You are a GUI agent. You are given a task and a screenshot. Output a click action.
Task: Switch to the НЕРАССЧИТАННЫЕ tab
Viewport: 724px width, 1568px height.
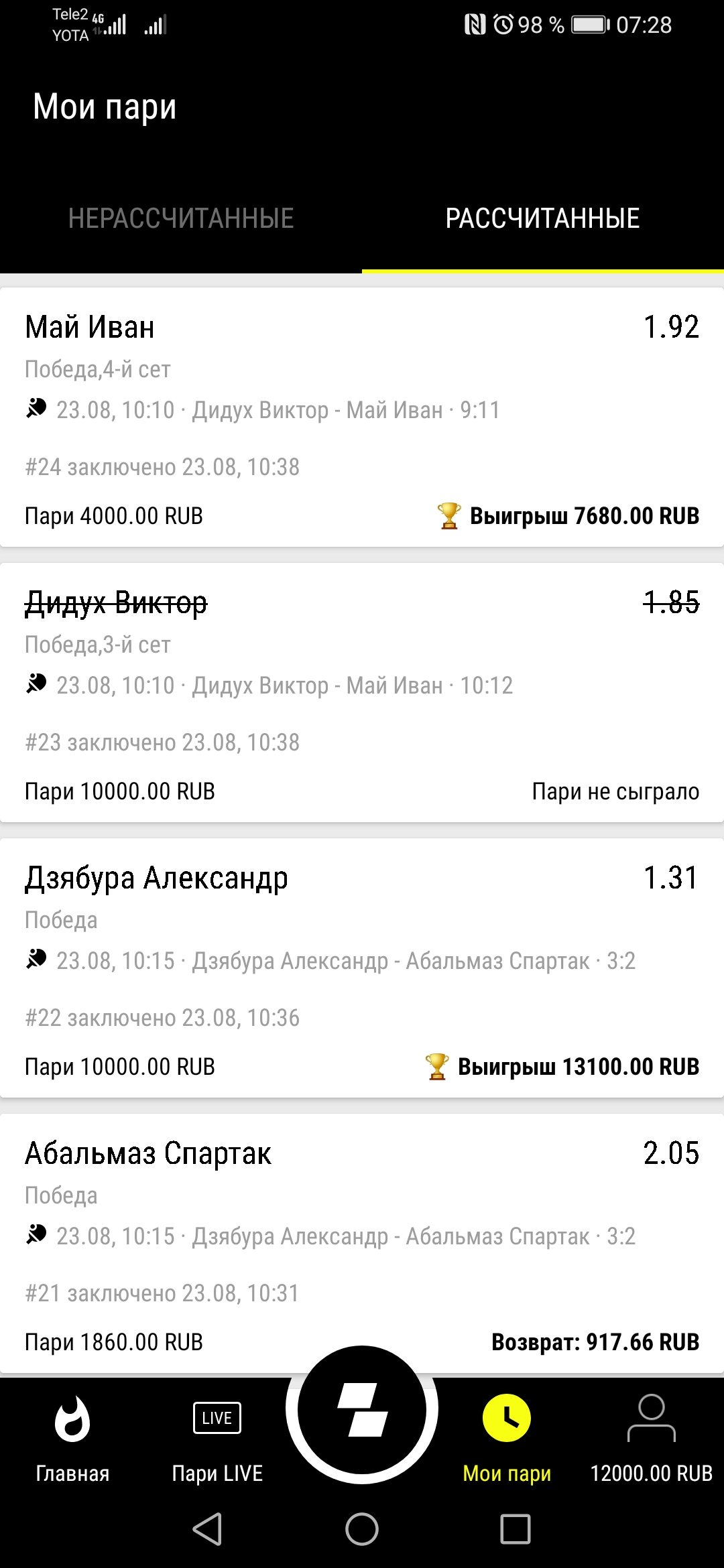(x=181, y=218)
